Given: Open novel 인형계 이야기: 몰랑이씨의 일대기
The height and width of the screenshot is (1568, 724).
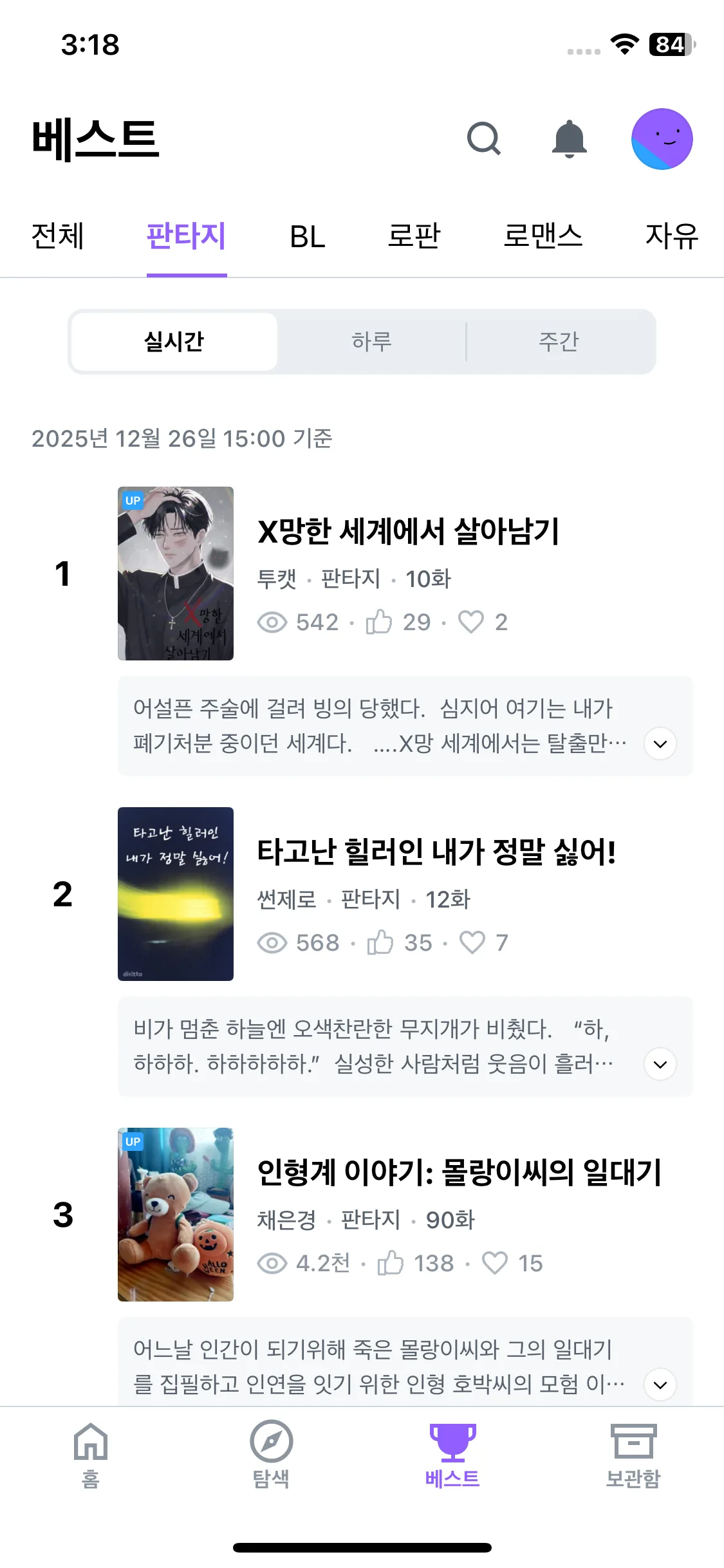Looking at the screenshot, I should coord(459,1173).
